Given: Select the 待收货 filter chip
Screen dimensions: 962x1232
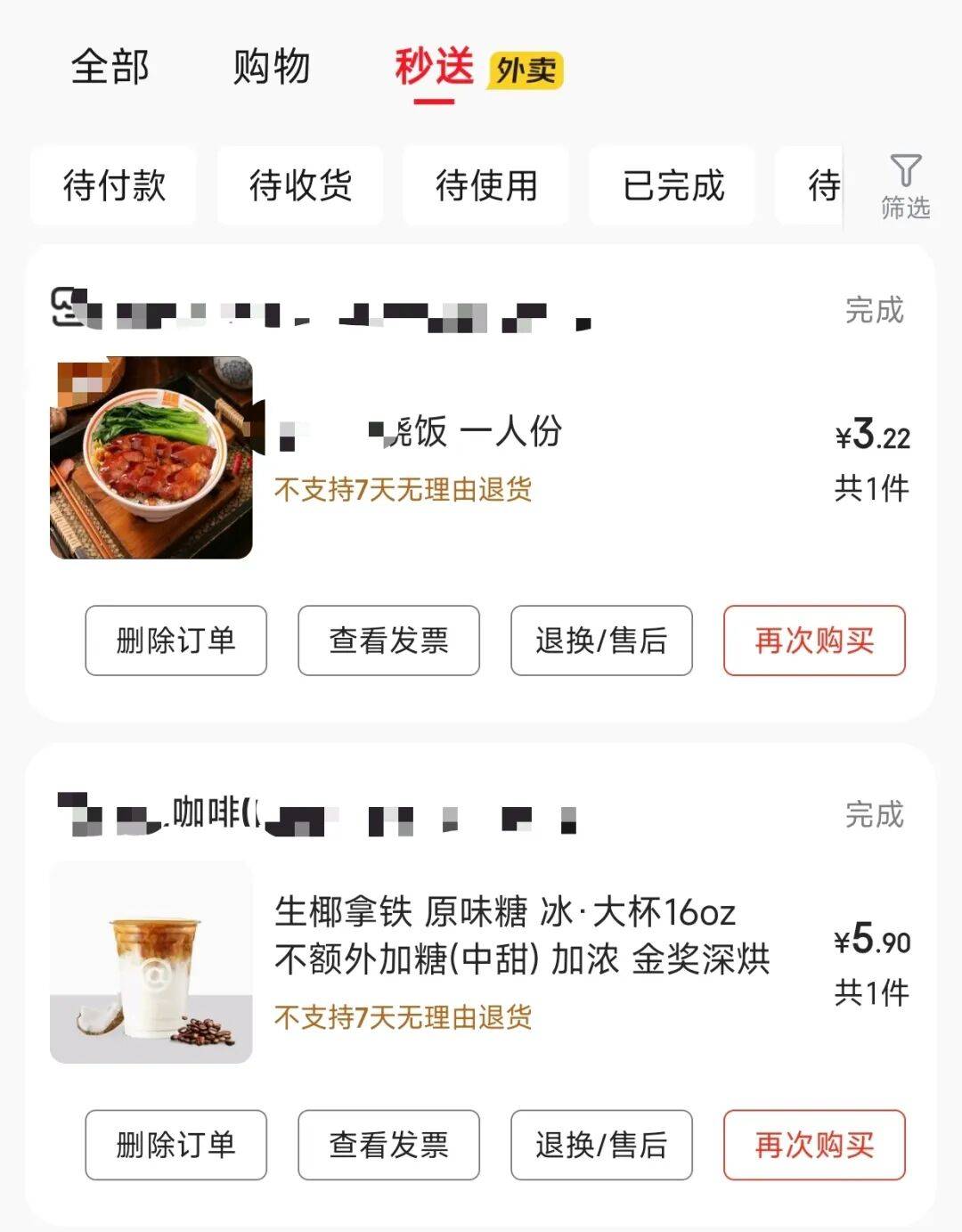Looking at the screenshot, I should tap(300, 185).
